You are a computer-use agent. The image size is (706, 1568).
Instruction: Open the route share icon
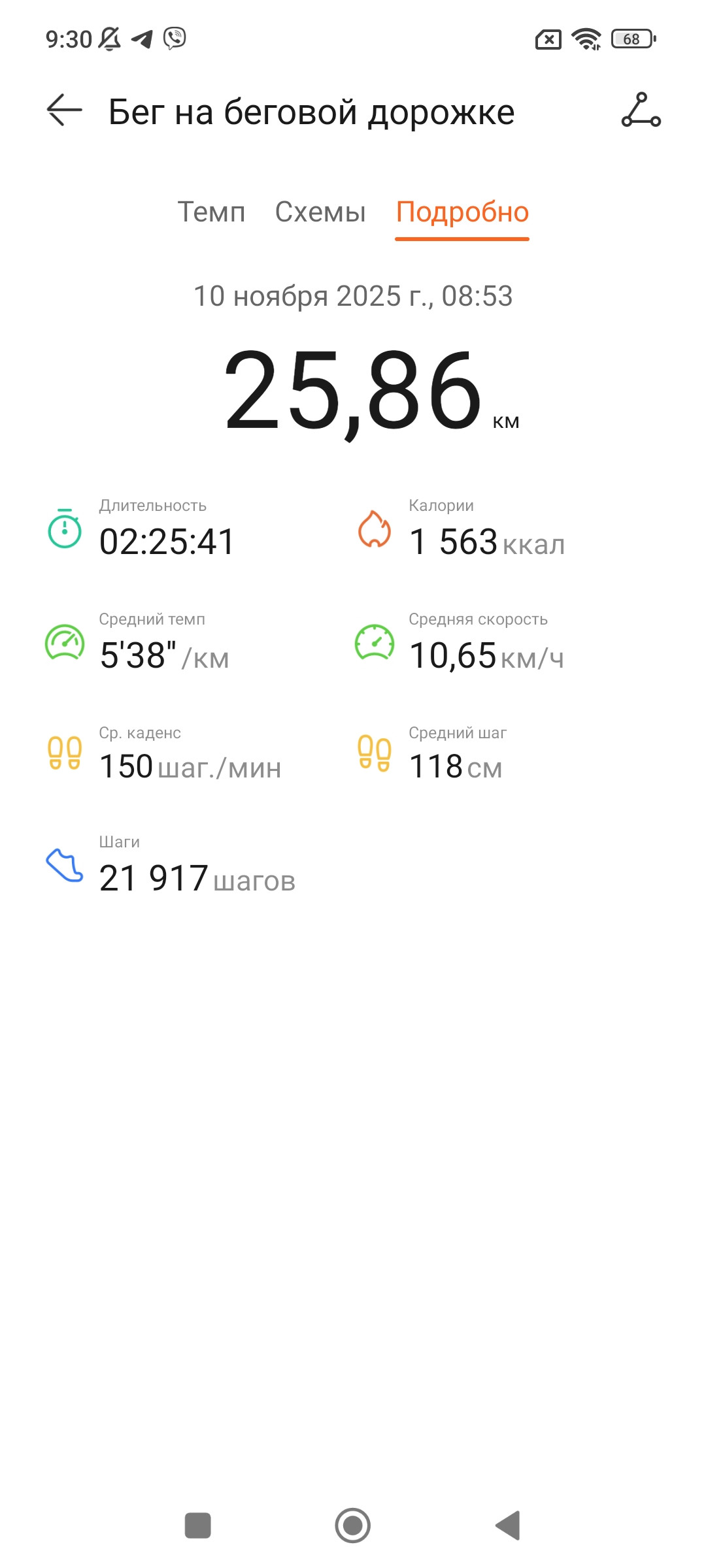pos(641,110)
